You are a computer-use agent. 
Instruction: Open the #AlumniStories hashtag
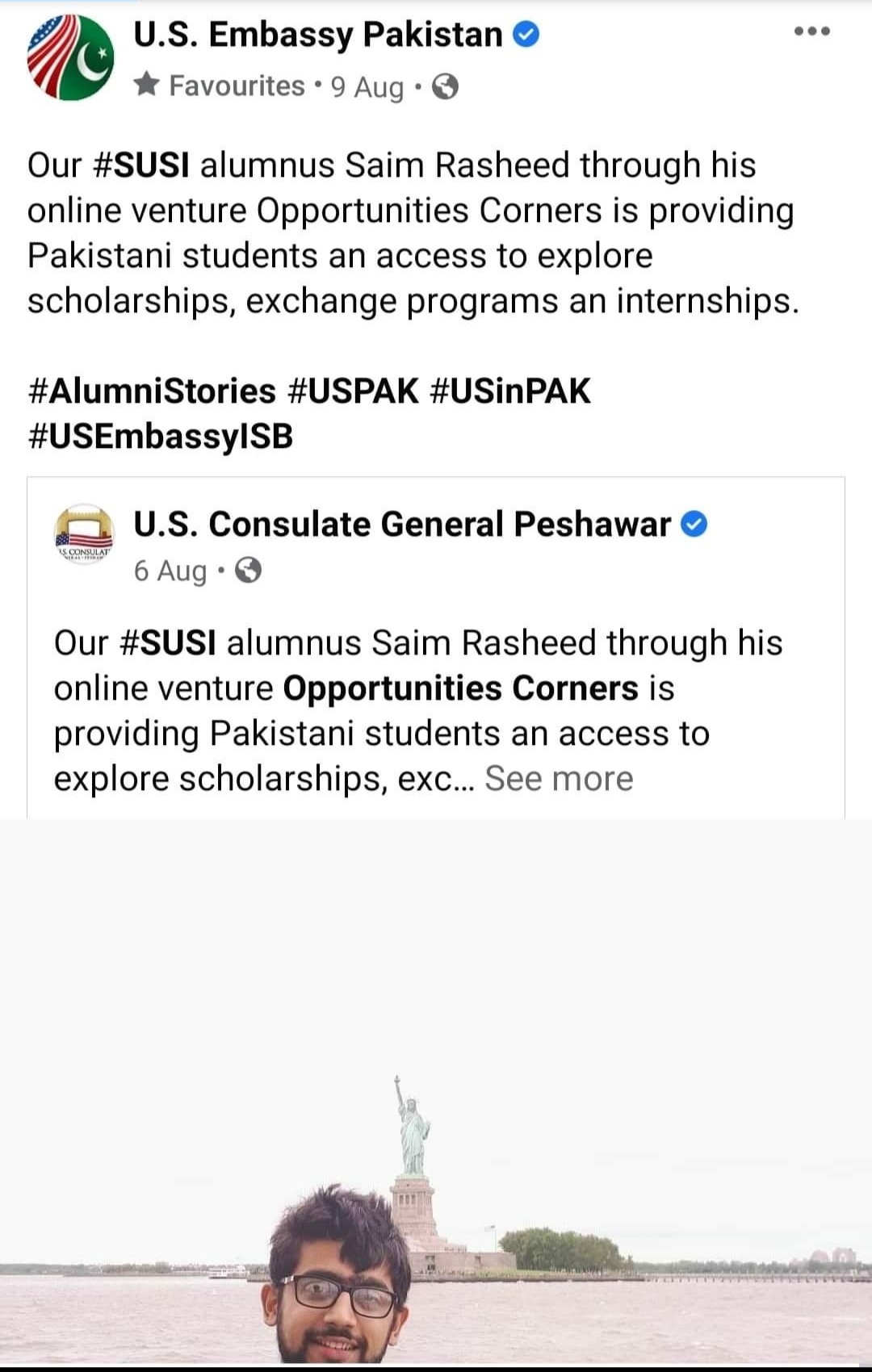pos(152,391)
